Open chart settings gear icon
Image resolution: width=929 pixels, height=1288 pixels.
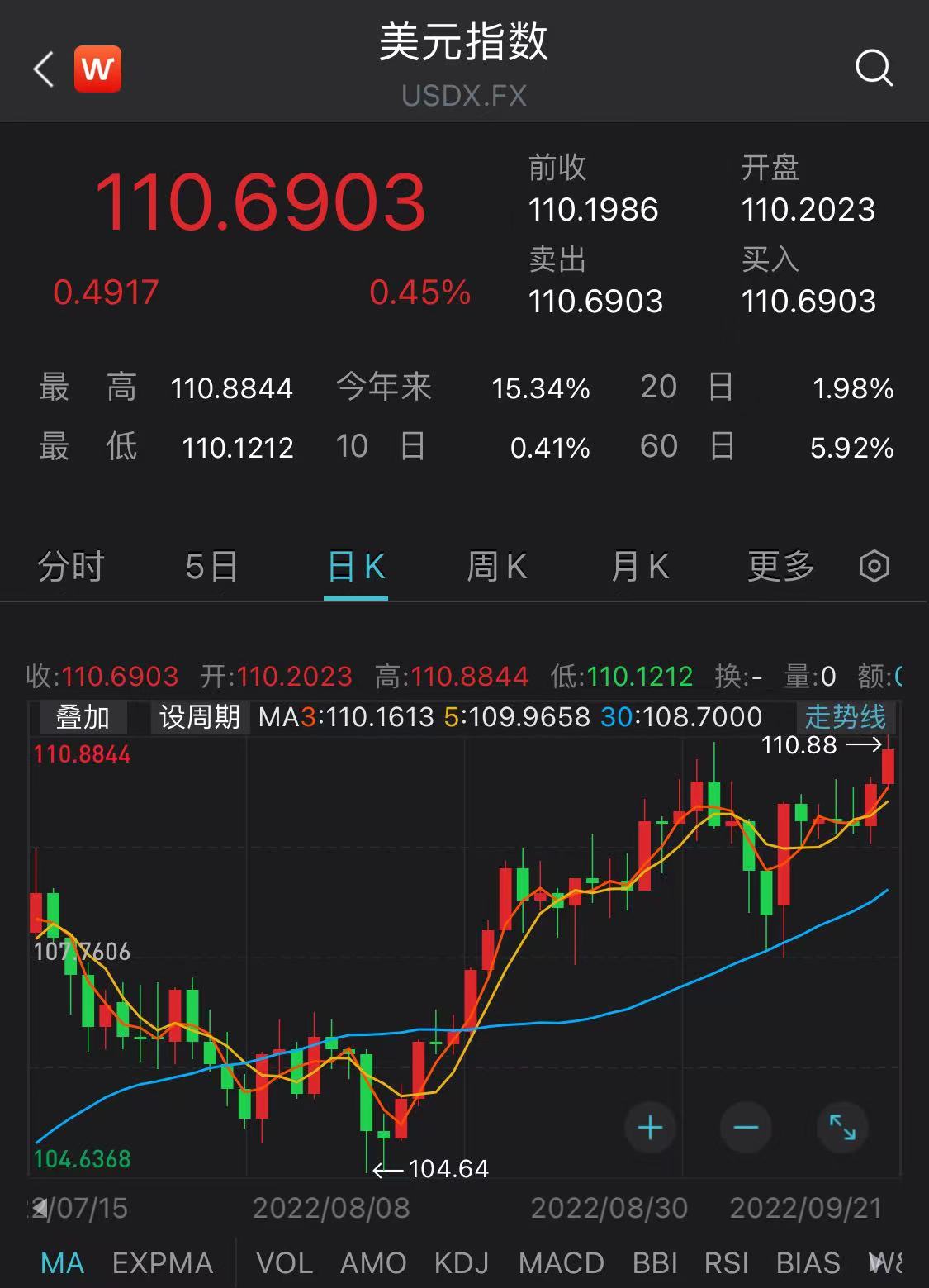click(x=874, y=567)
